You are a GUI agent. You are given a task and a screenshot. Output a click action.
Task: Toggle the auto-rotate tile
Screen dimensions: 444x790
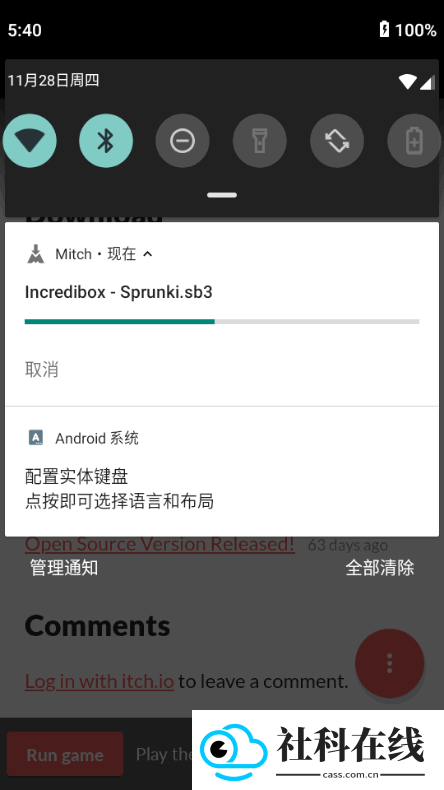click(337, 141)
